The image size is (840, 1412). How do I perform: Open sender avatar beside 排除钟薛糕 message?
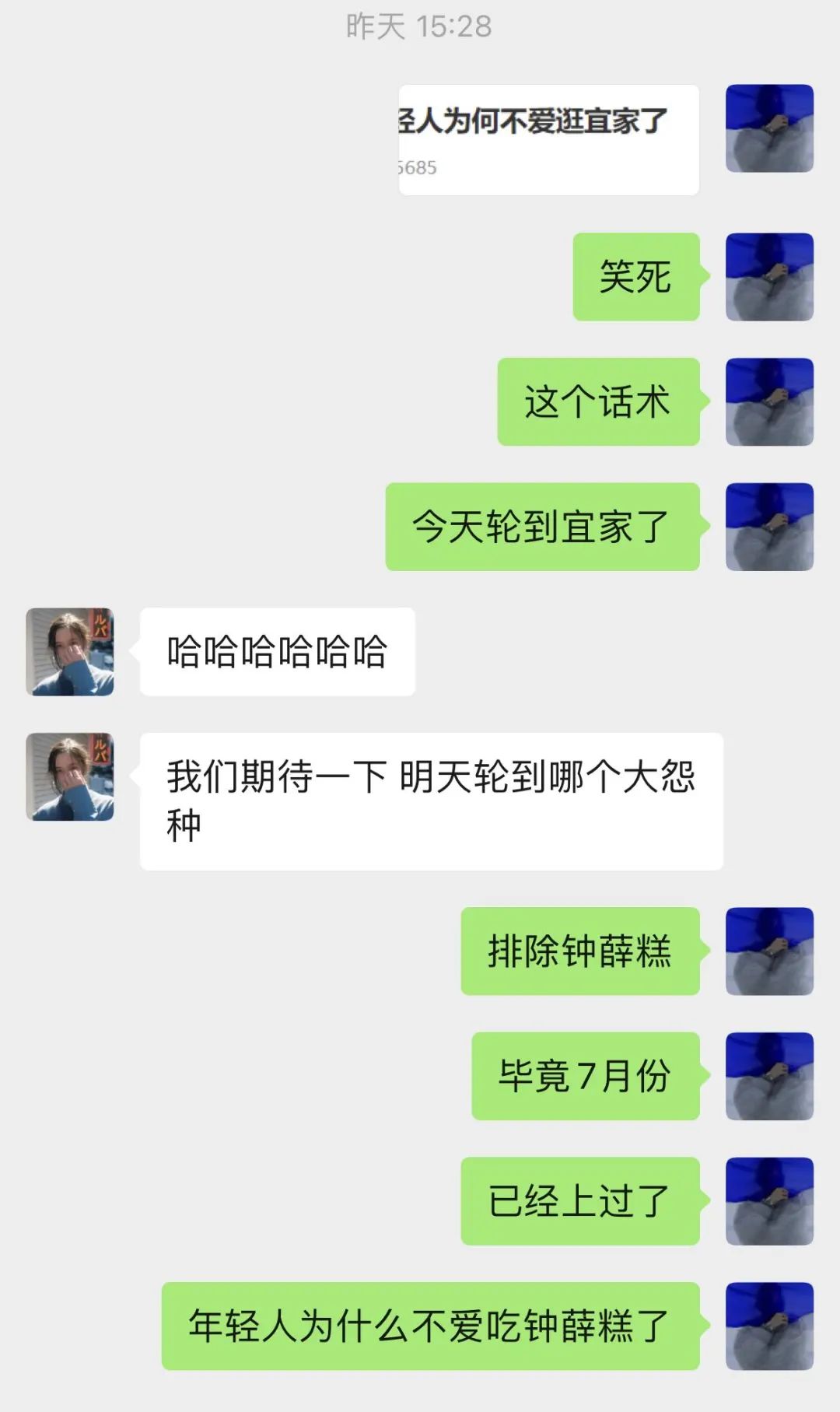[769, 951]
